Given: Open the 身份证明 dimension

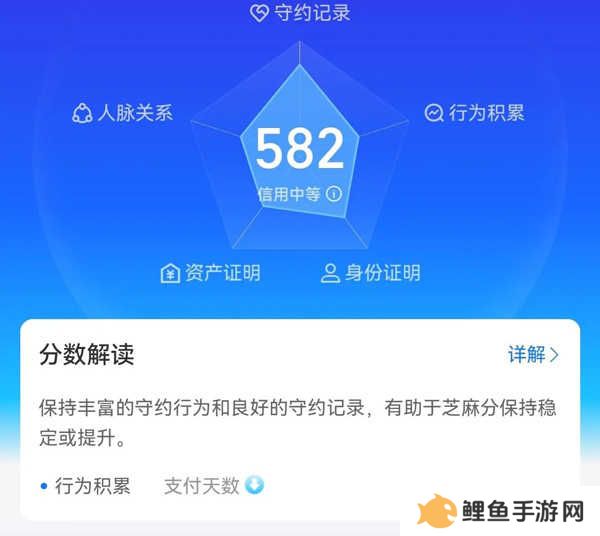Looking at the screenshot, I should (x=370, y=273).
